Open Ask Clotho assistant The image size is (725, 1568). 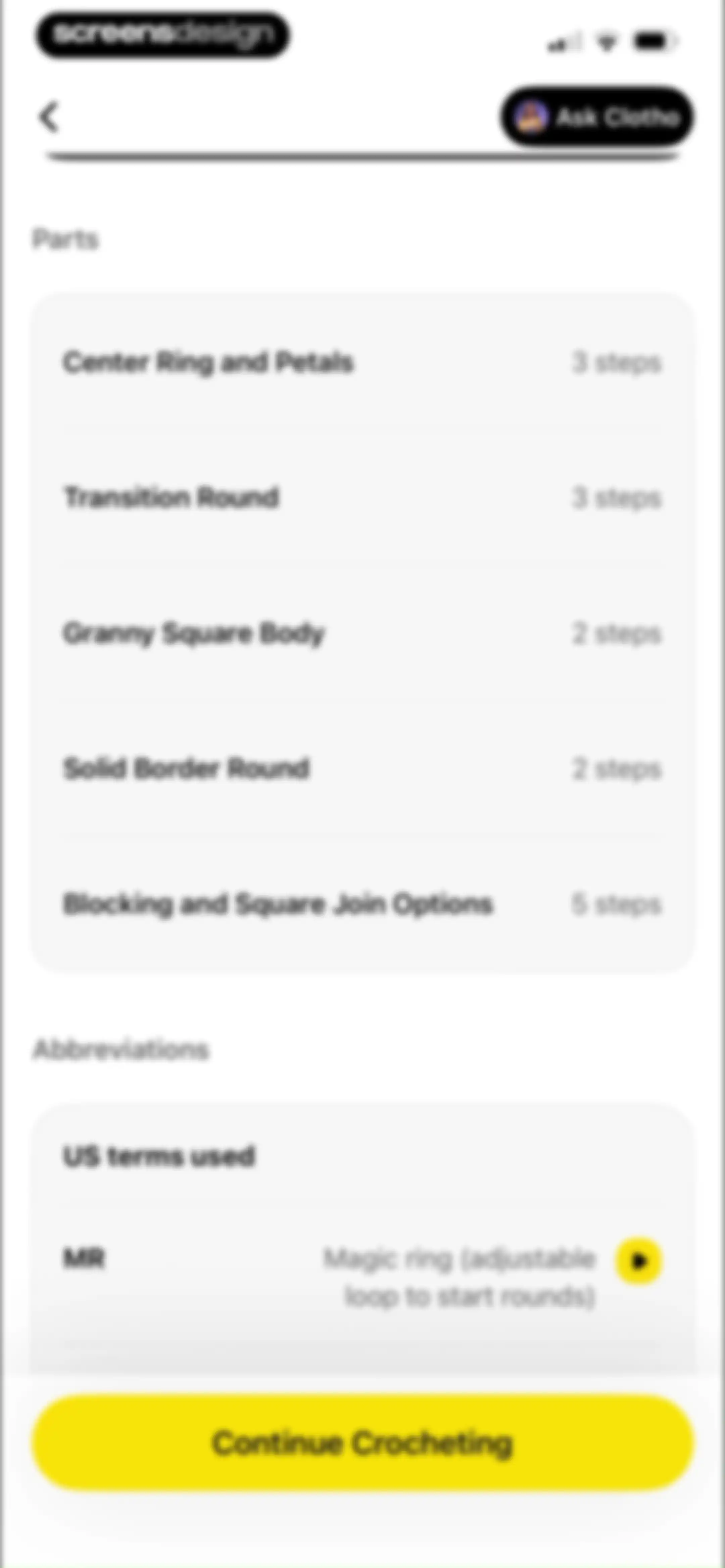tap(596, 117)
